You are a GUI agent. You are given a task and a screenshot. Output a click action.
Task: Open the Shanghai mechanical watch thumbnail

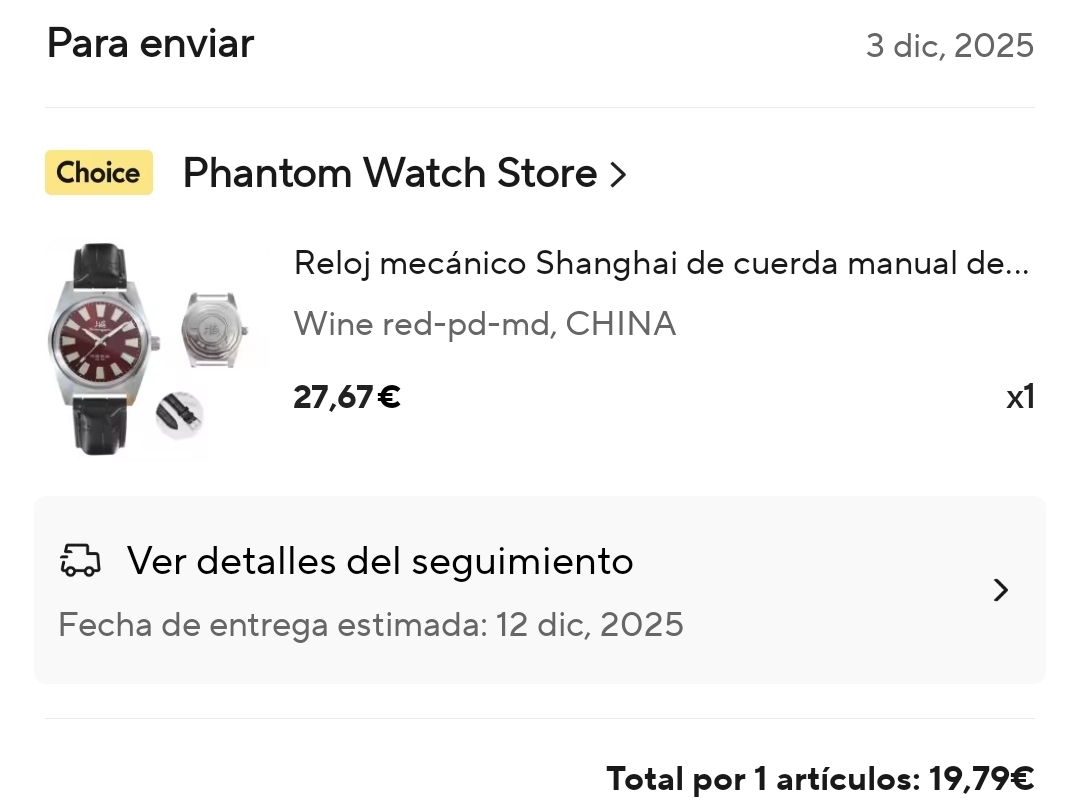(x=156, y=347)
